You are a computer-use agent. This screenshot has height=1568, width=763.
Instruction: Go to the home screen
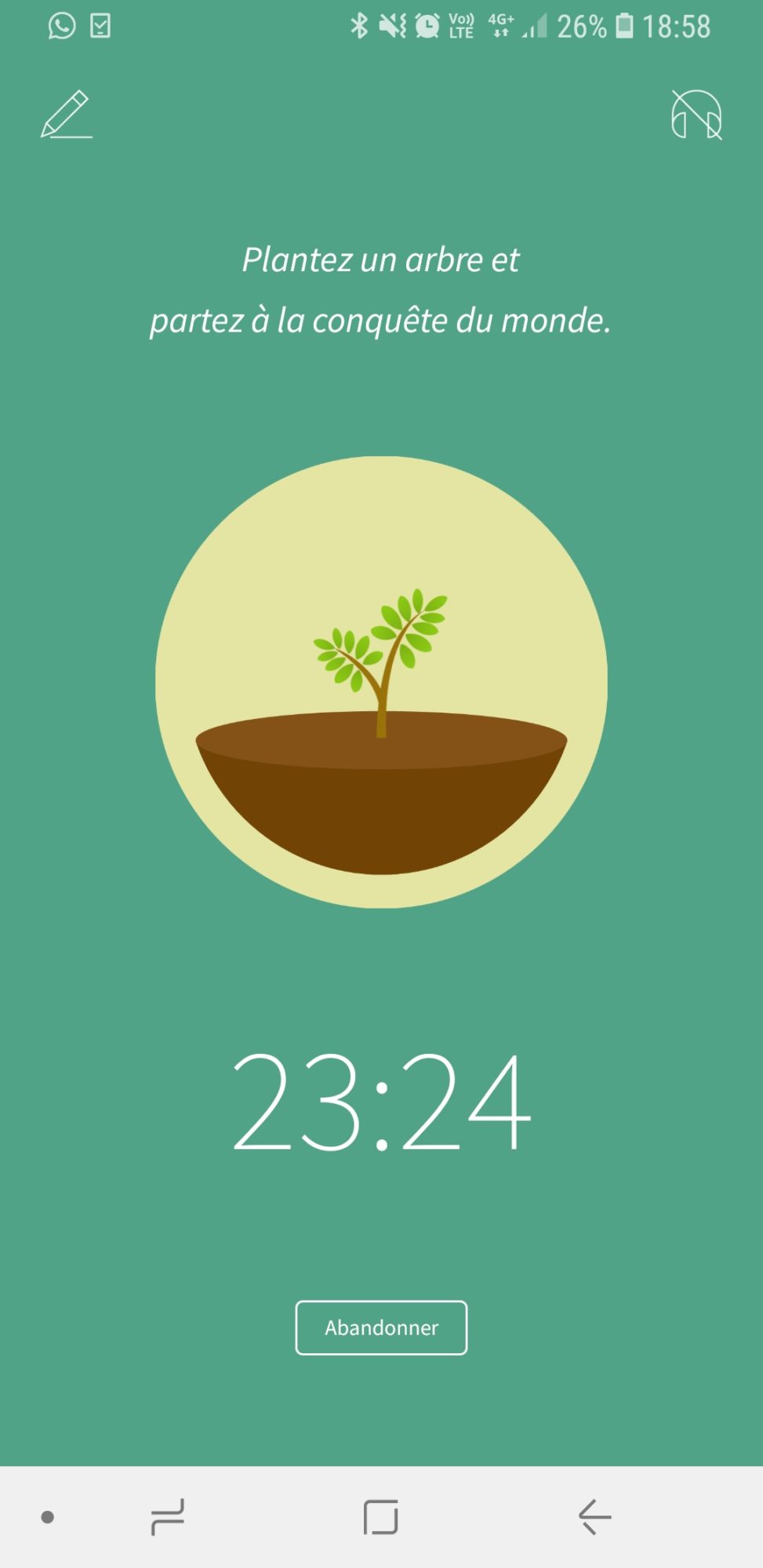point(381,1517)
